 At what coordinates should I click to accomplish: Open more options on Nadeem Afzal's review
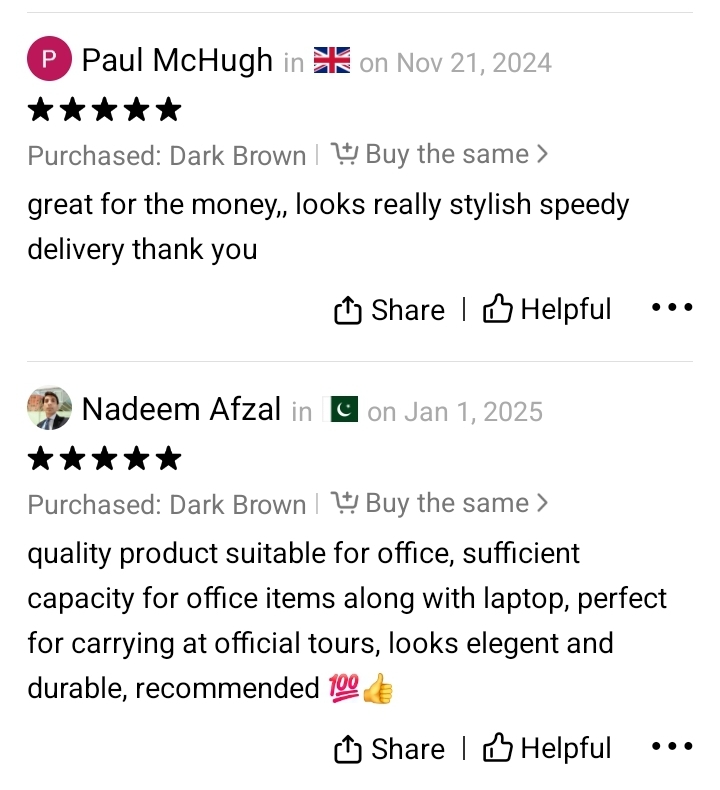[x=671, y=747]
